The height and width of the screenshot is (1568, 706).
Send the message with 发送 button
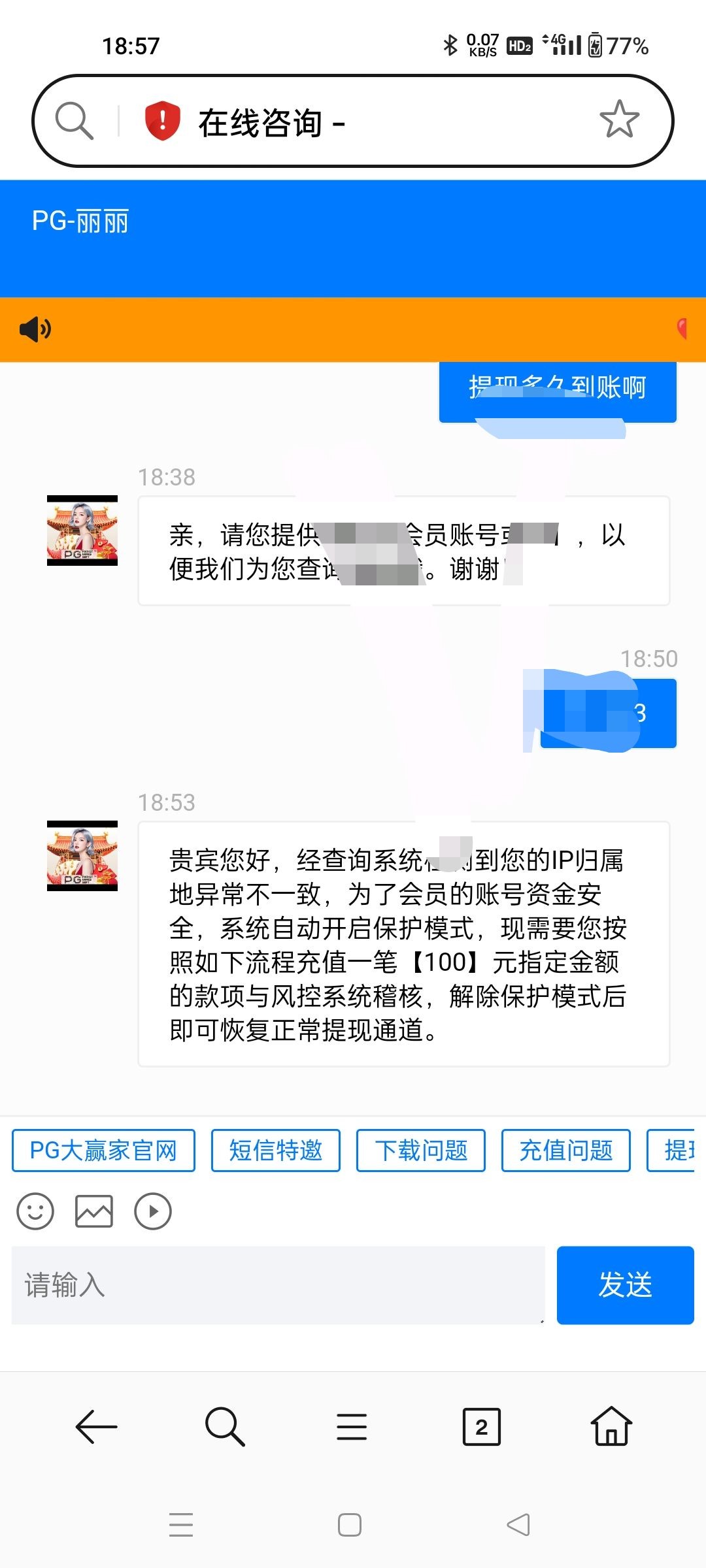pyautogui.click(x=625, y=1285)
